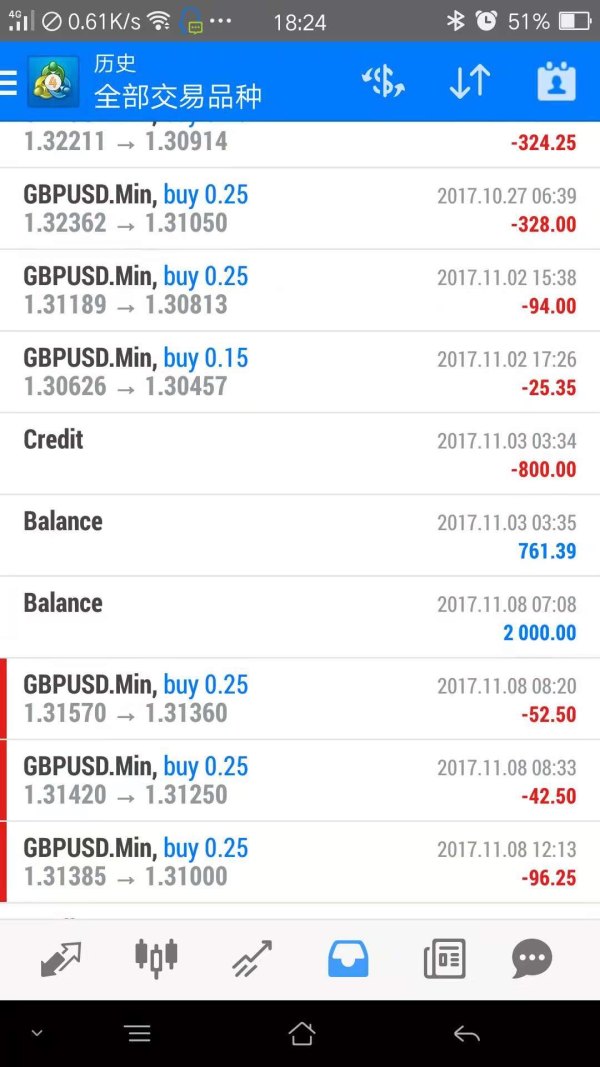The image size is (600, 1067).
Task: Choose the history date period
Action: point(556,82)
